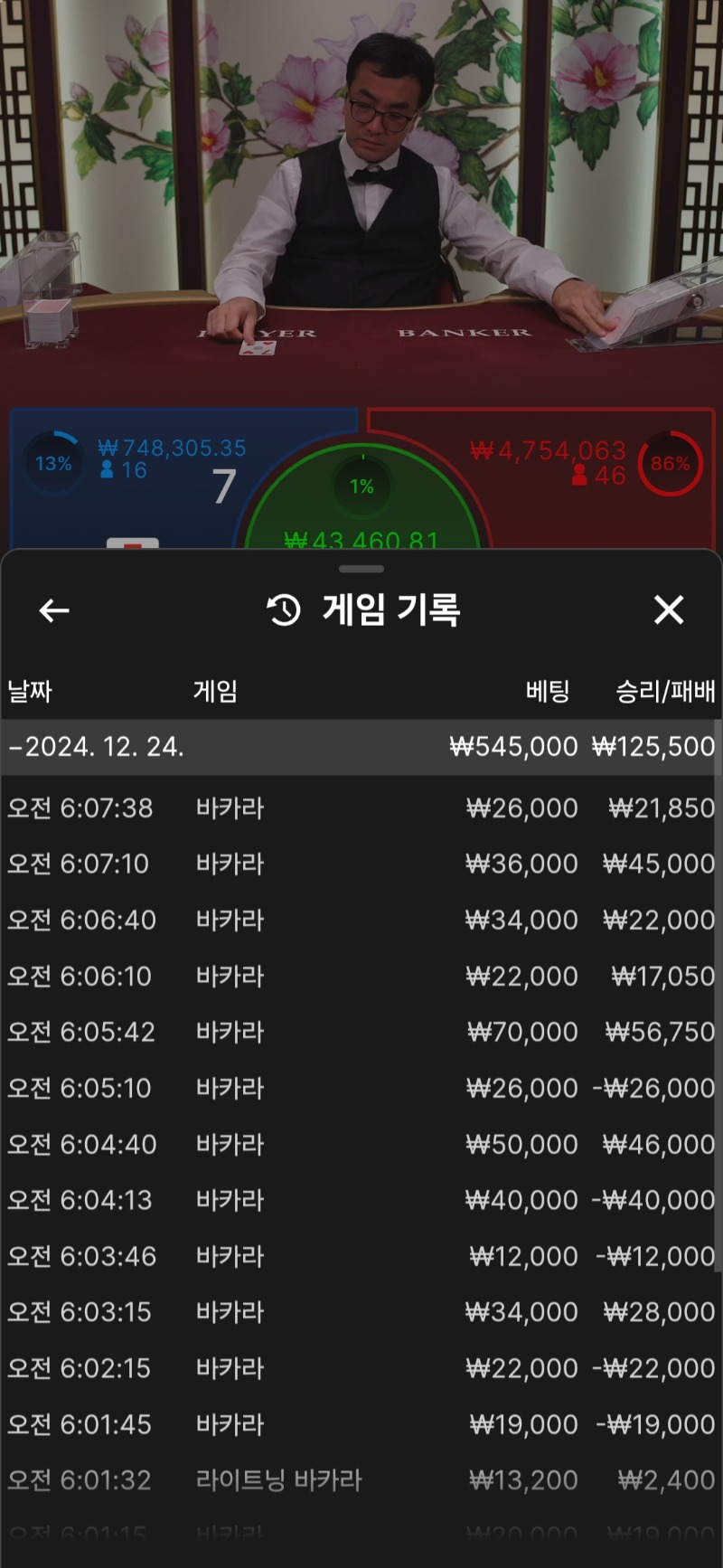723x1568 pixels.
Task: Close the game history panel
Action: pos(668,610)
